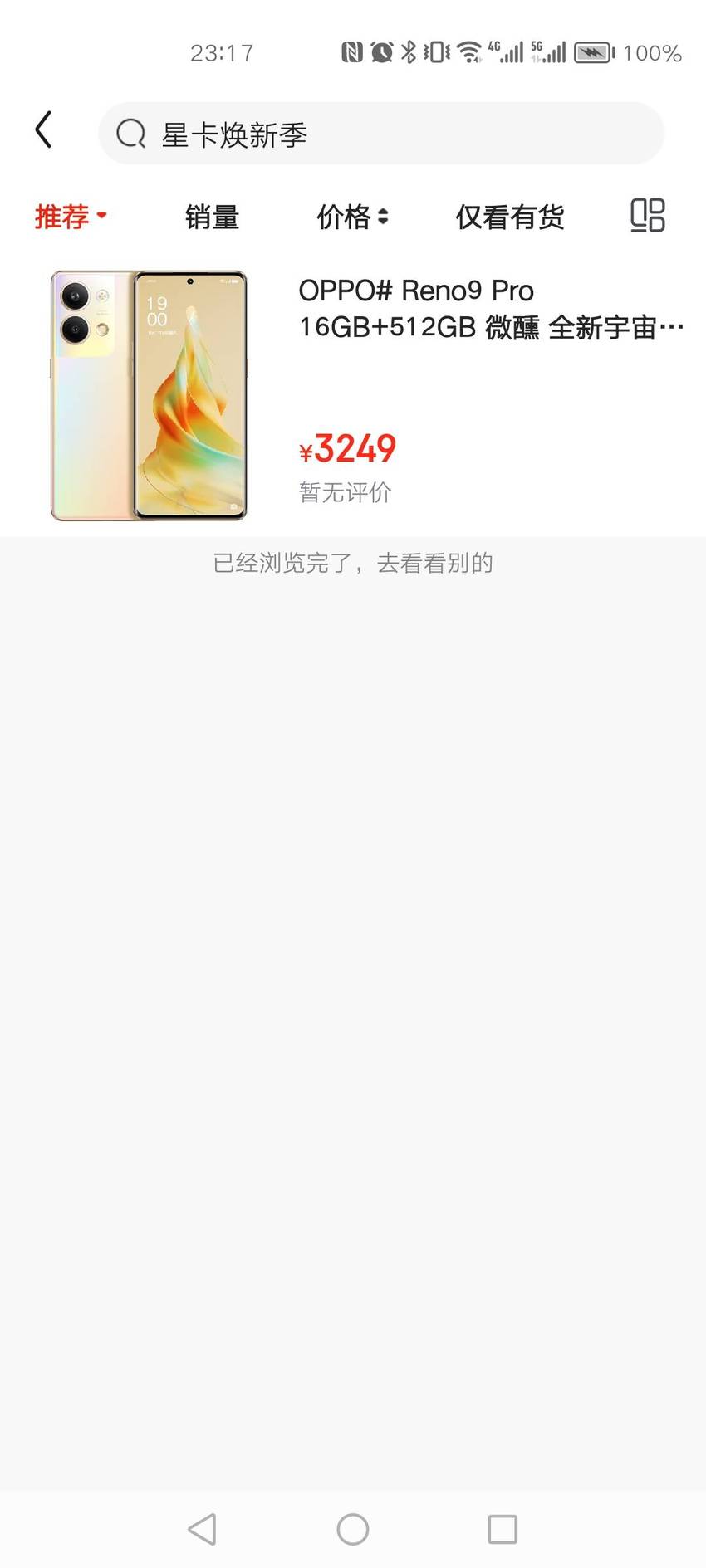
Task: Switch the list layout view icon
Action: pyautogui.click(x=648, y=216)
